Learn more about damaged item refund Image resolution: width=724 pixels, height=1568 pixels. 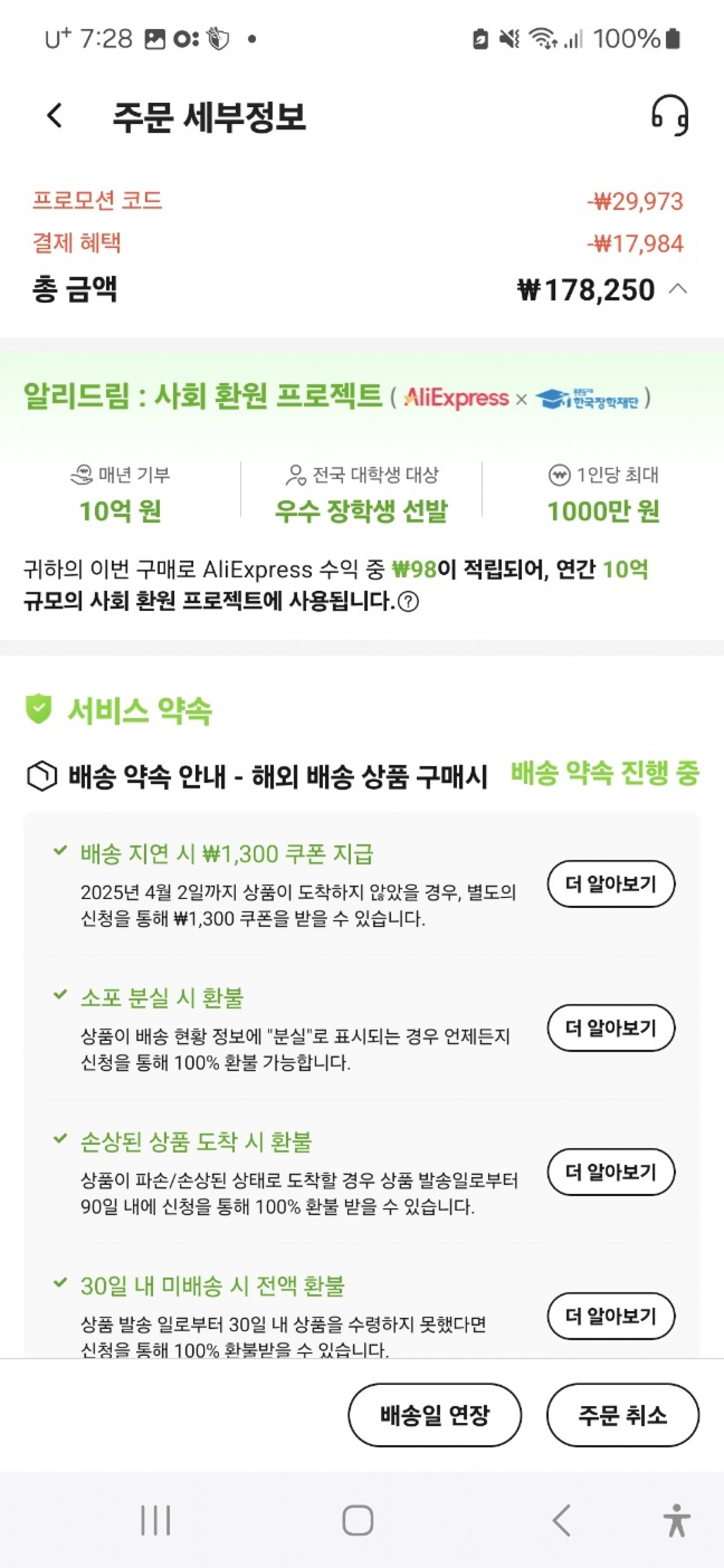(x=611, y=1172)
